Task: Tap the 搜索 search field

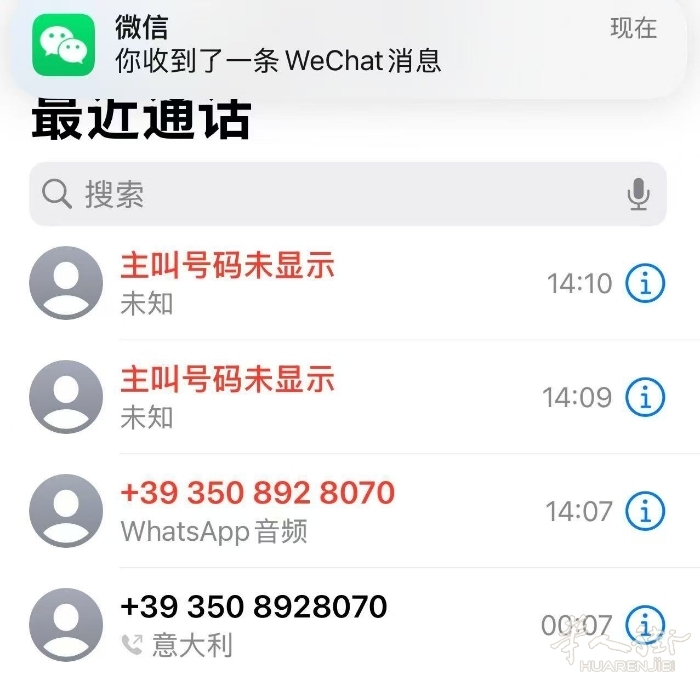Action: (330, 194)
